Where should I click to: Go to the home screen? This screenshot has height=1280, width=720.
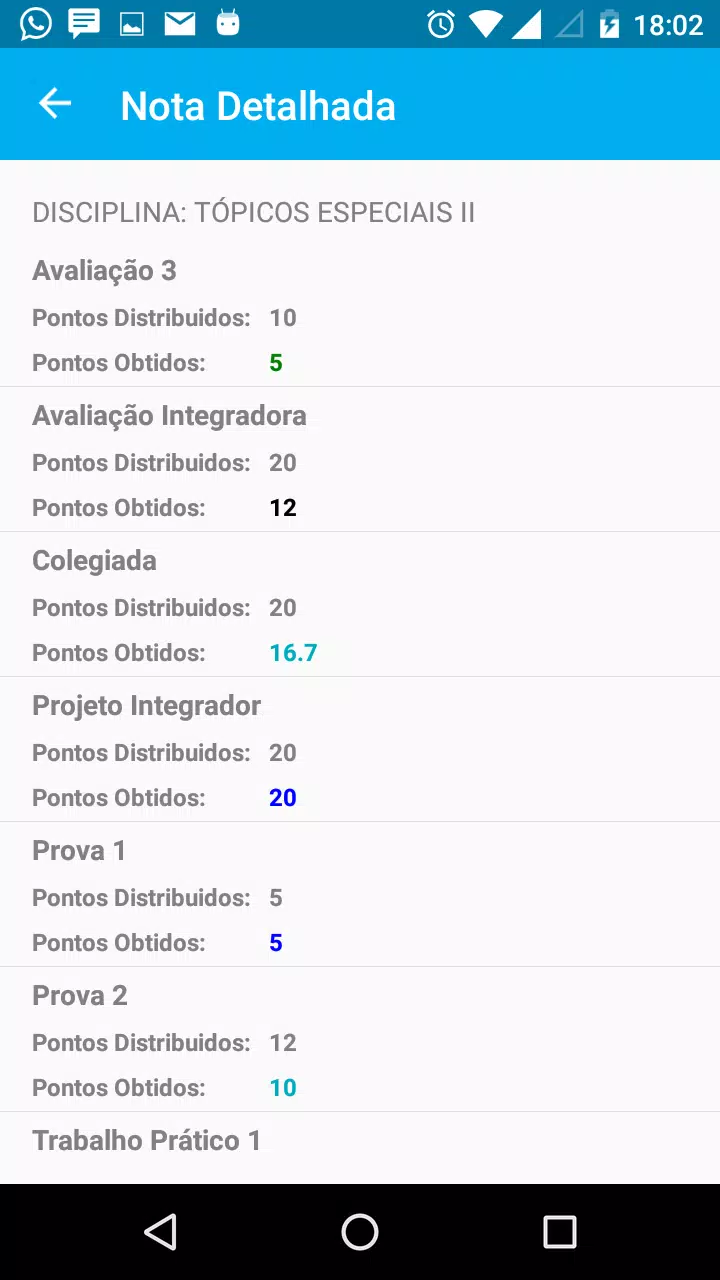click(360, 1232)
